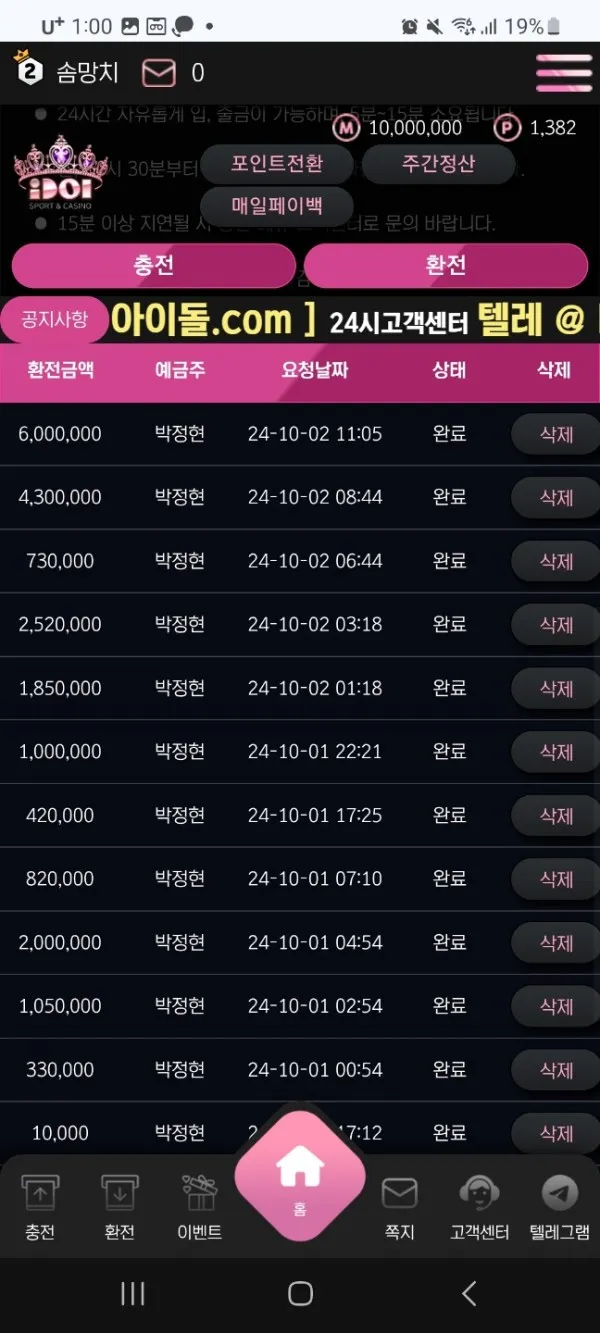Viewport: 600px width, 1333px height.
Task: Open the 텔레그램 Telegram link
Action: pos(560,1207)
